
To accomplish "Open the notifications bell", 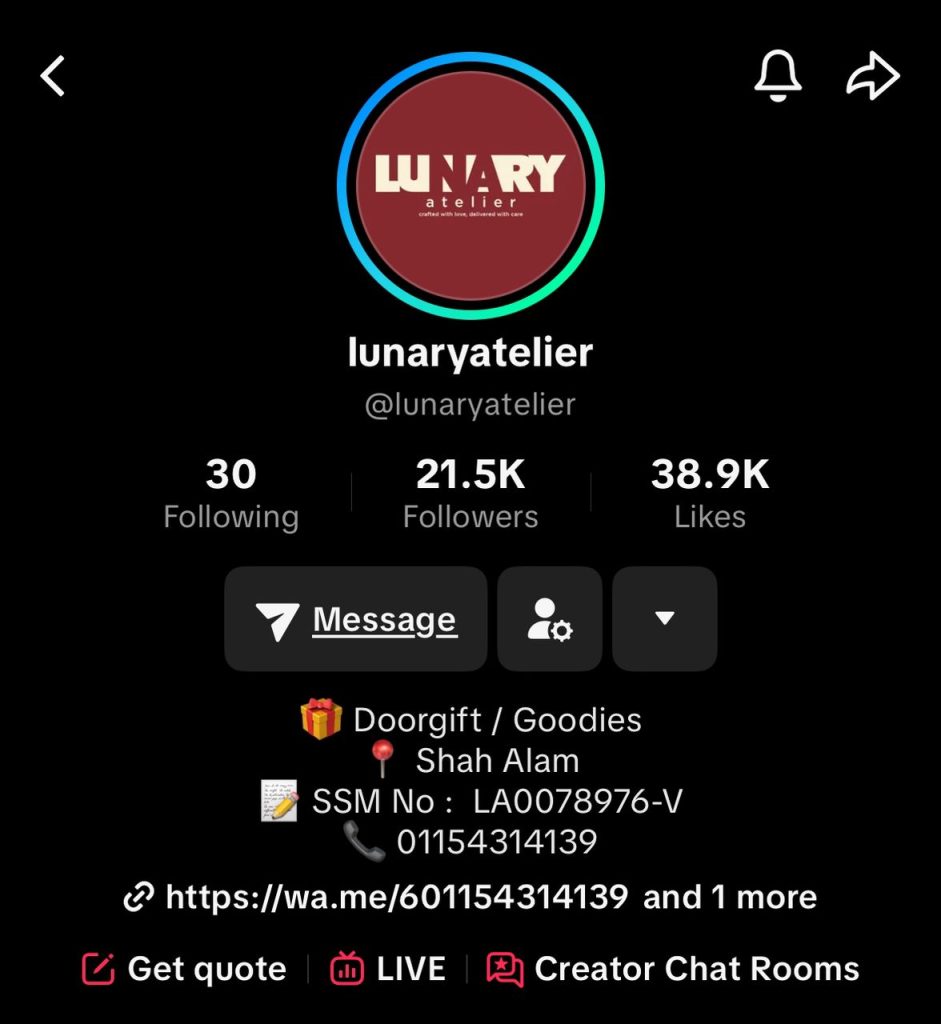I will click(x=777, y=76).
